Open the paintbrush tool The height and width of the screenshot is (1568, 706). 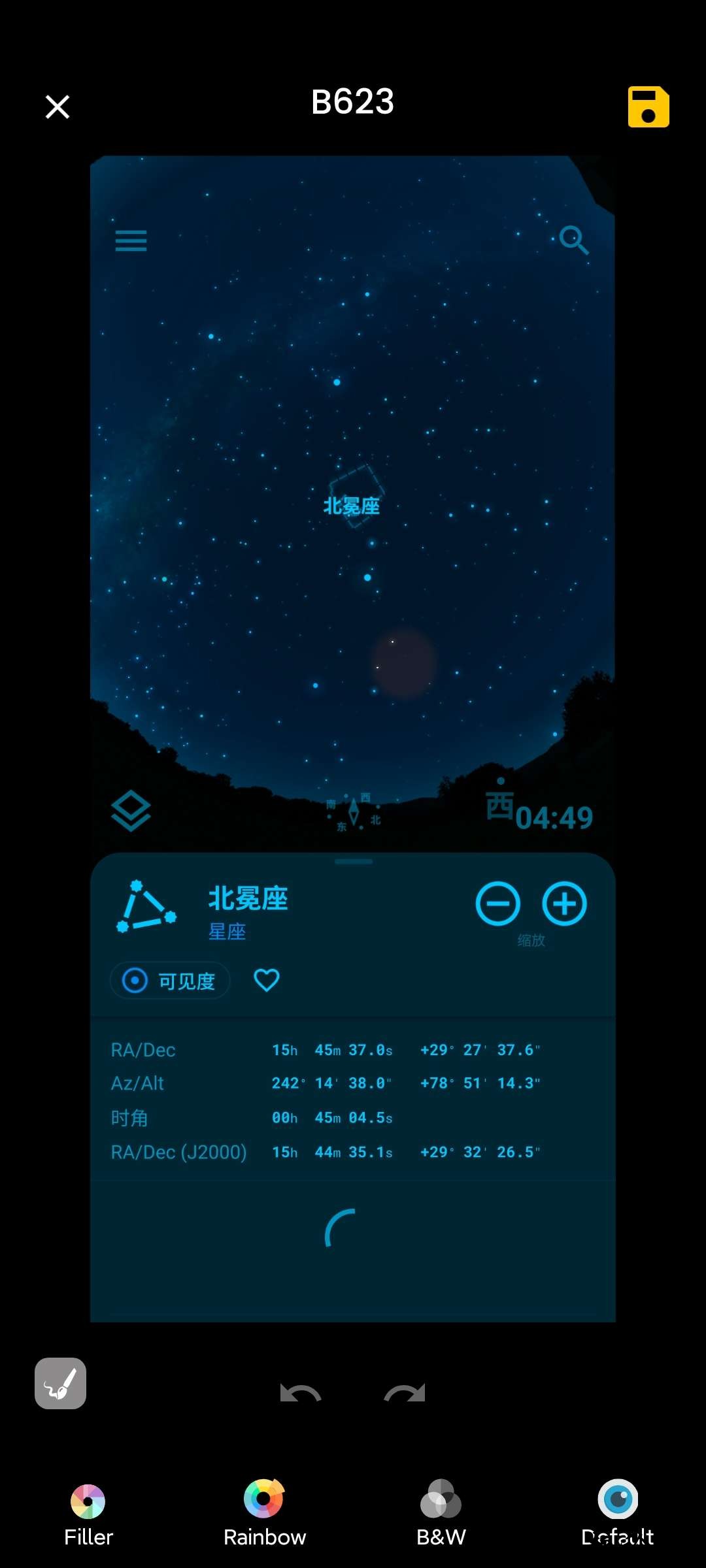point(60,1383)
